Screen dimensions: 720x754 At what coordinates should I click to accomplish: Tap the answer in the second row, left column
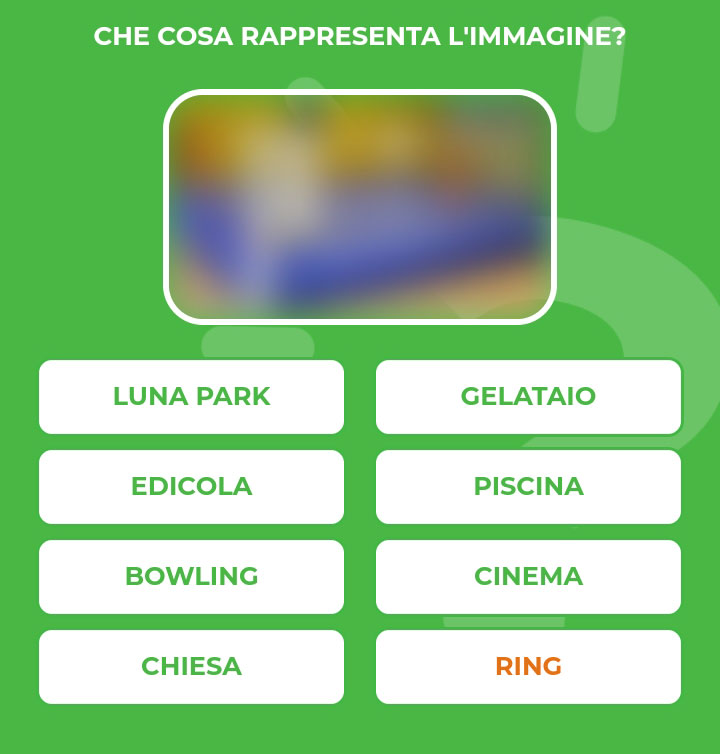(191, 487)
